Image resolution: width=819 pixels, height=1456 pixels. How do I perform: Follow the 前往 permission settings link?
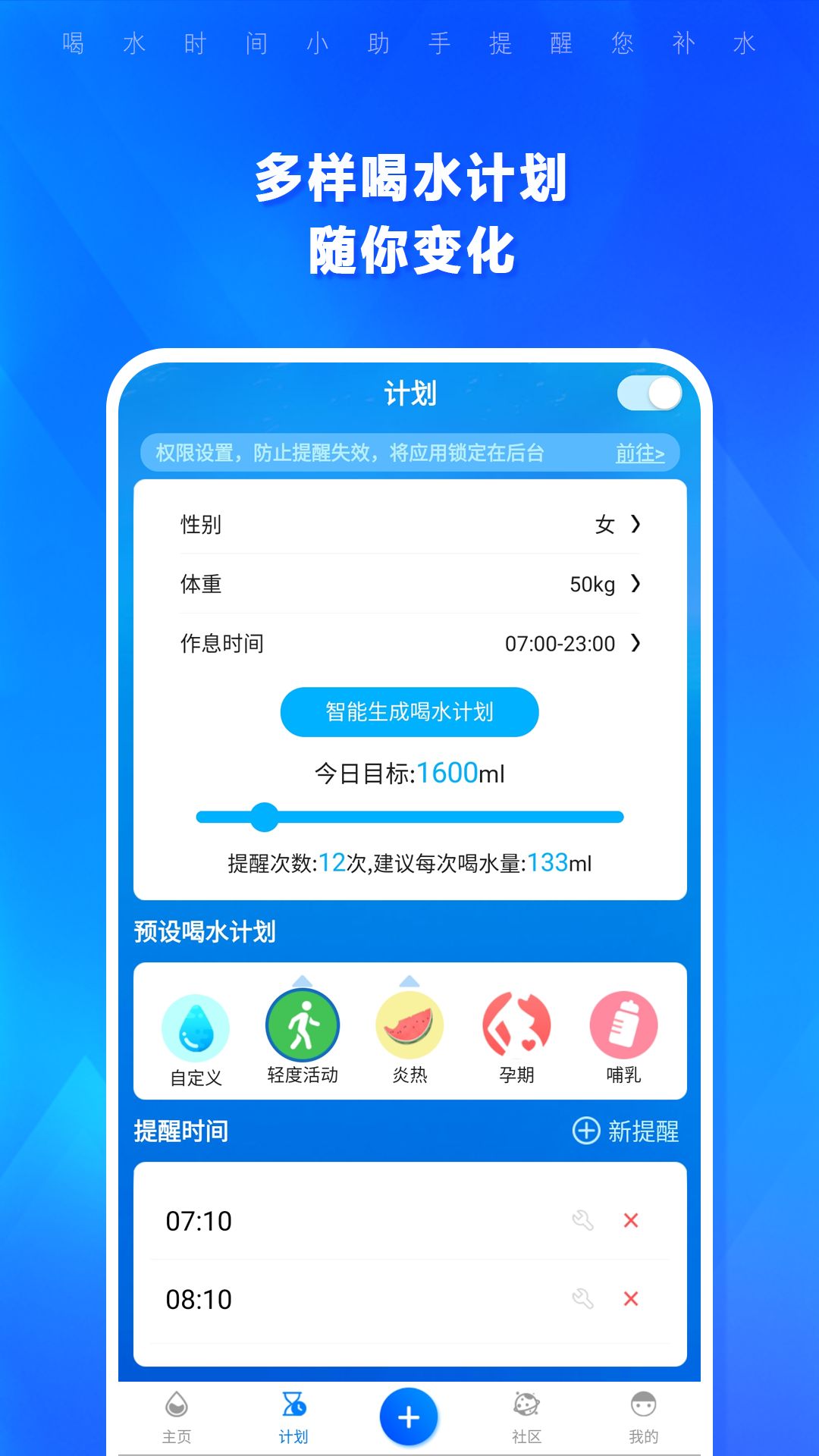639,453
